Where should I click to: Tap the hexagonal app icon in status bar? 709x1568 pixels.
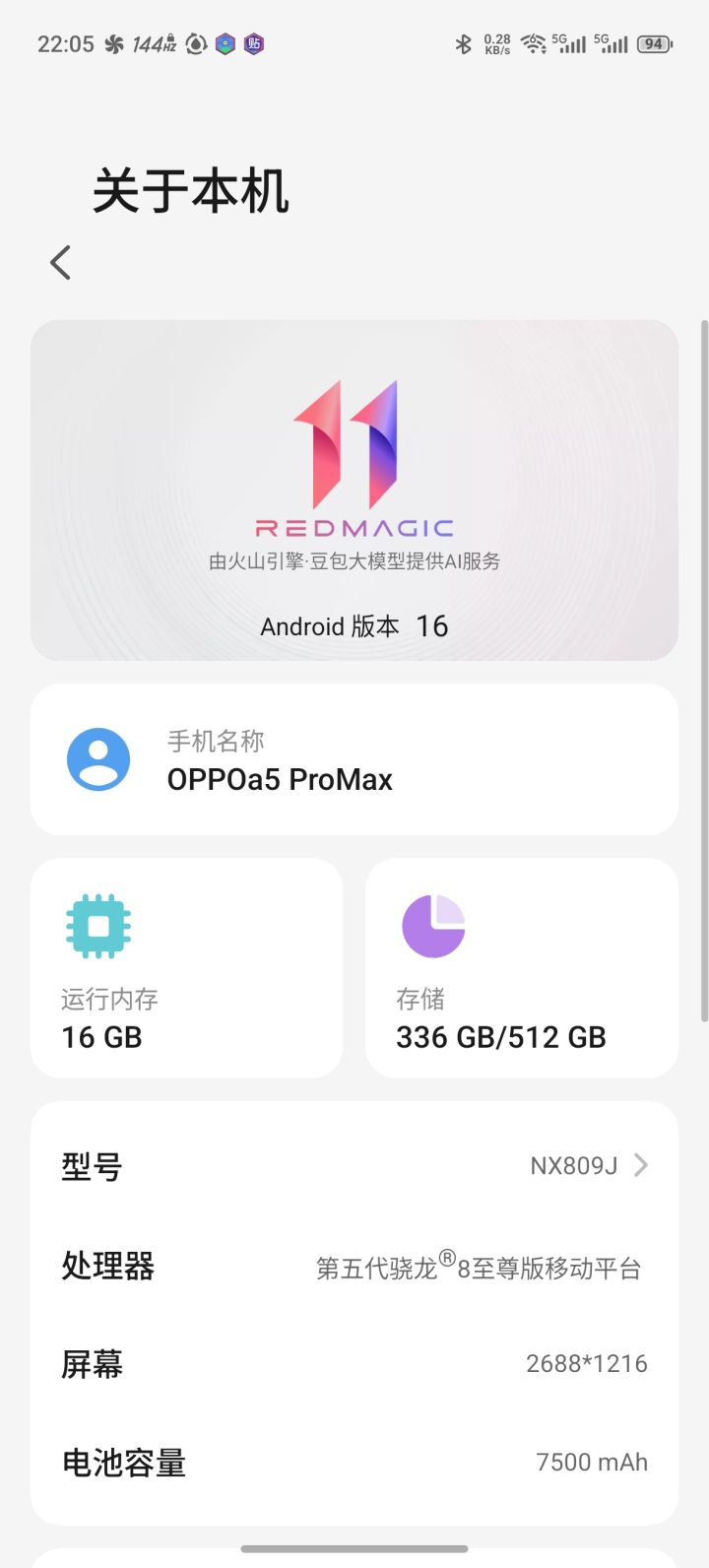[x=225, y=43]
